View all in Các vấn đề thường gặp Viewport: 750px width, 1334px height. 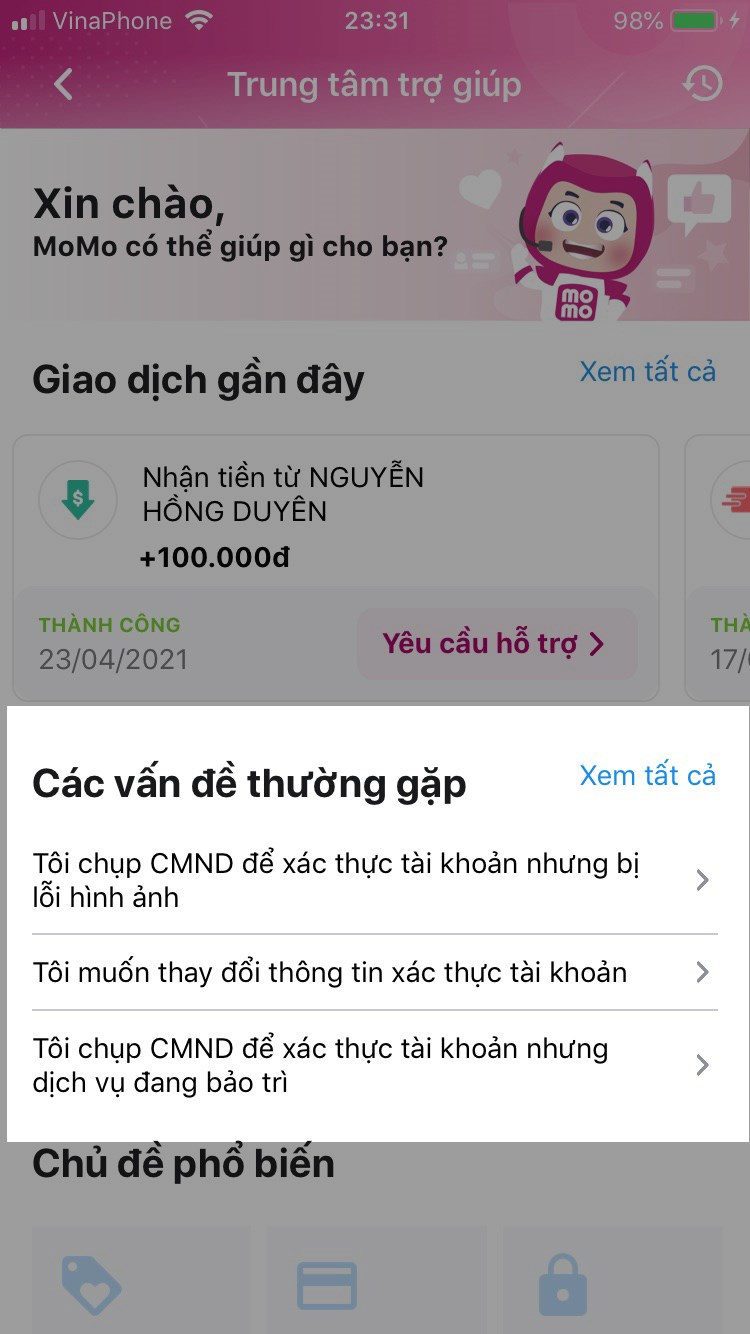(x=647, y=776)
